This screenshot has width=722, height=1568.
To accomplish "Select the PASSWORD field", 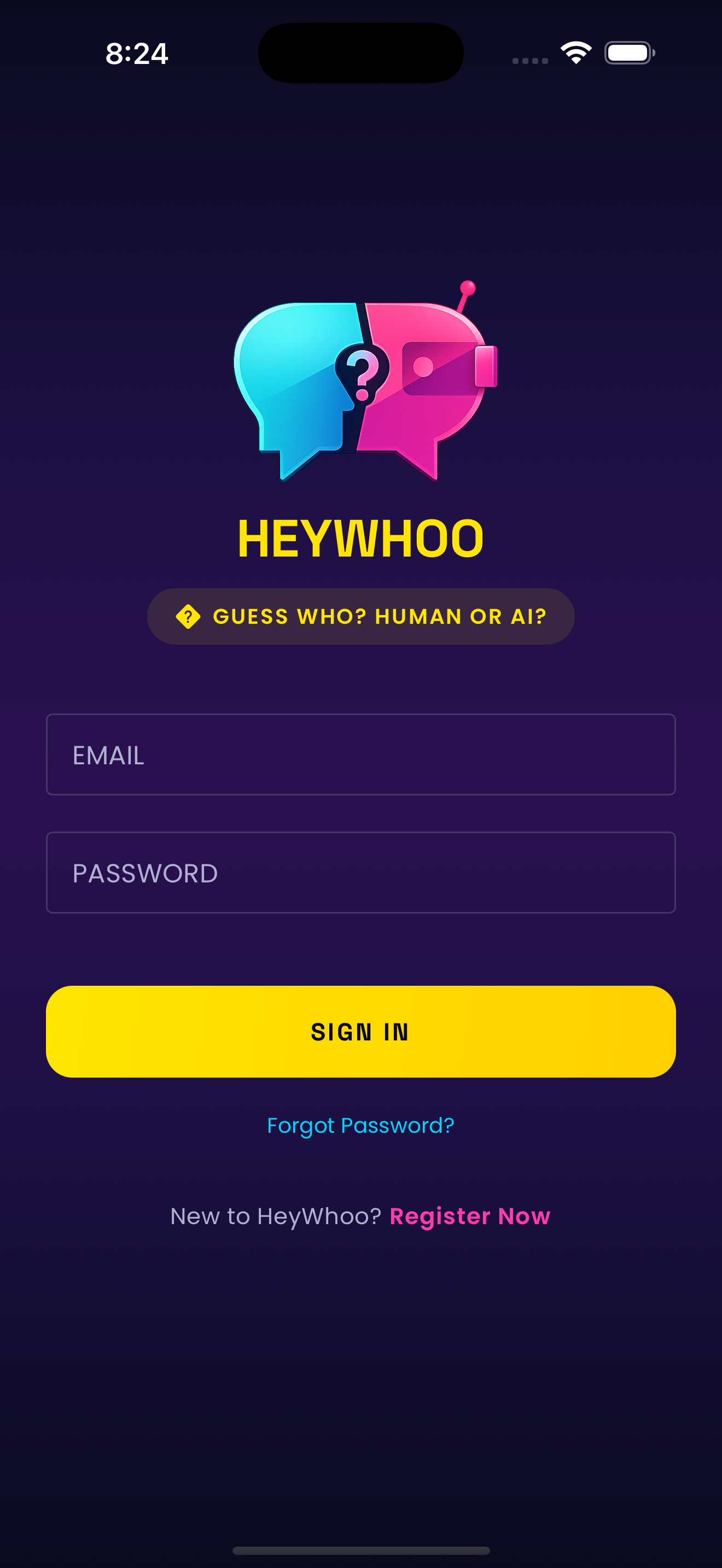I will pos(360,872).
